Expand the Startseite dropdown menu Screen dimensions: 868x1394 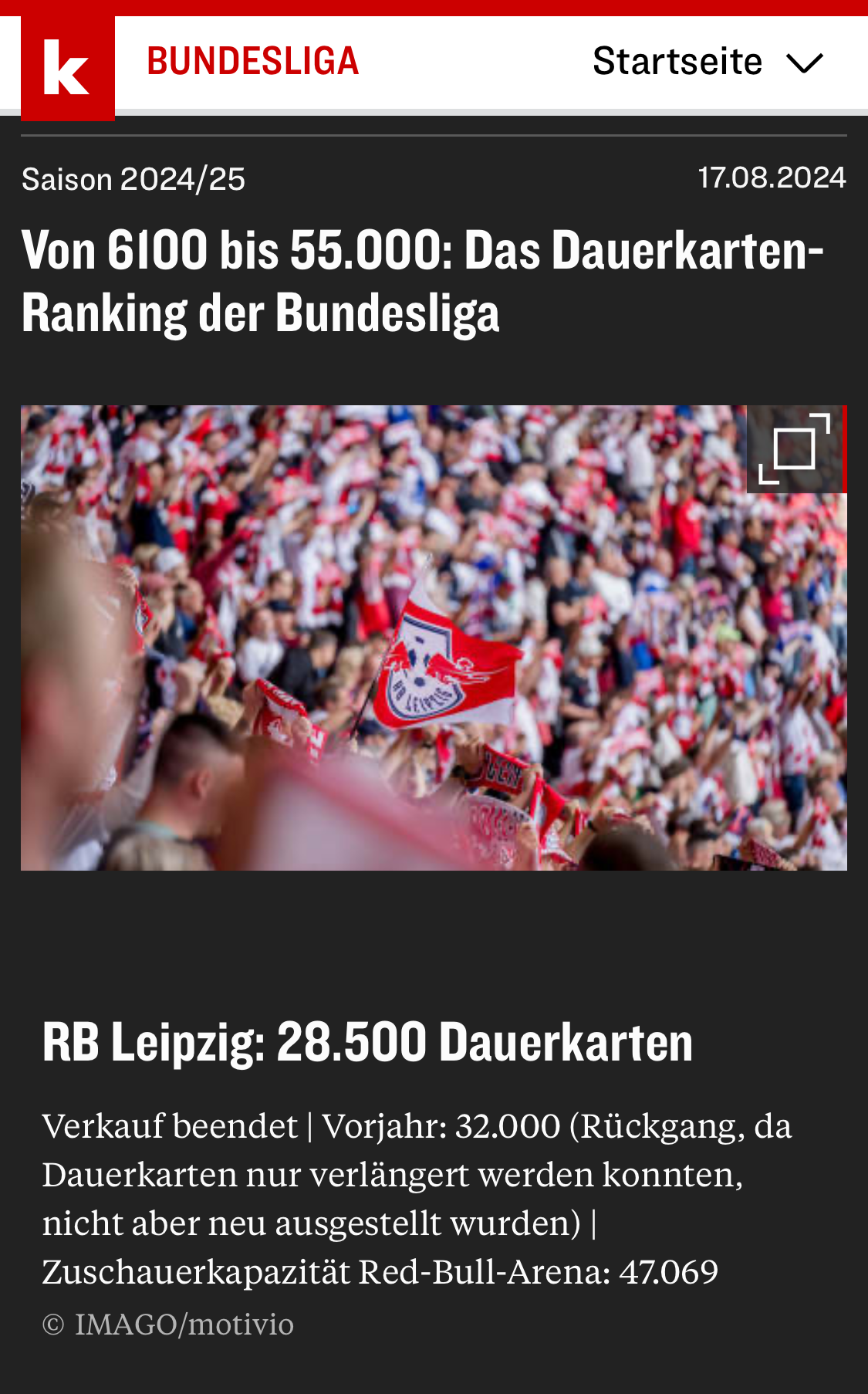pos(708,62)
